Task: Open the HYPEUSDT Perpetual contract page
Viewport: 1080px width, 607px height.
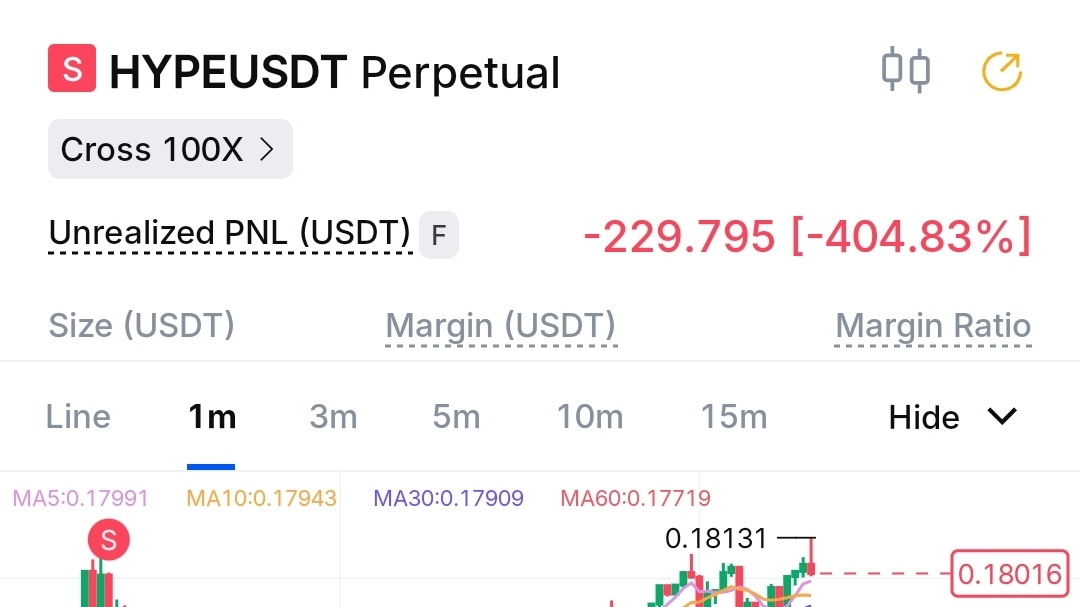Action: (334, 73)
